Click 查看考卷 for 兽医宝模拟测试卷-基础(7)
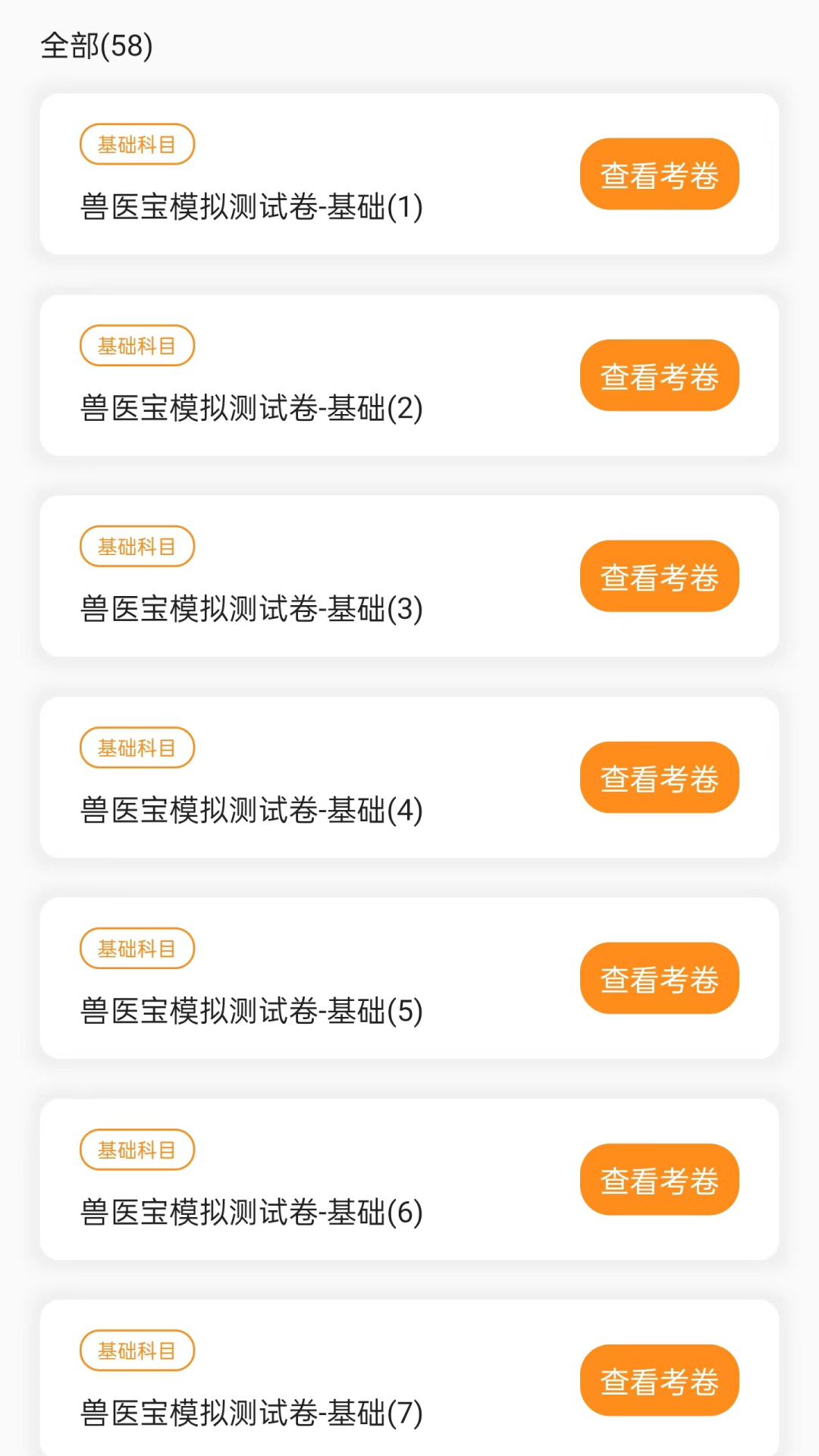819x1456 pixels. pyautogui.click(x=658, y=1380)
